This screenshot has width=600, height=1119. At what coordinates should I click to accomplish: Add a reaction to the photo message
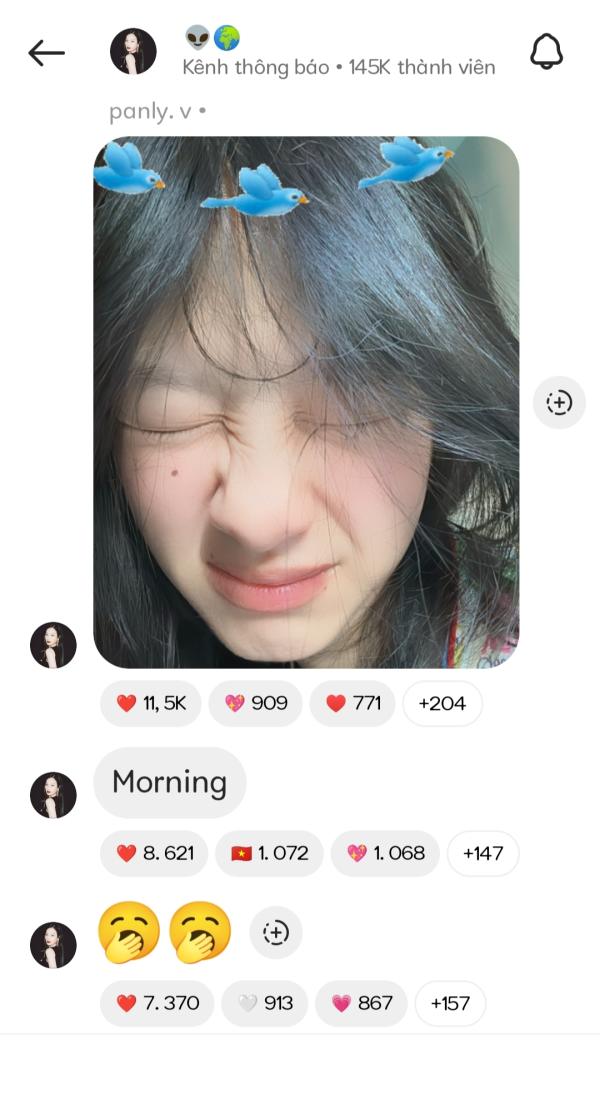click(x=558, y=403)
